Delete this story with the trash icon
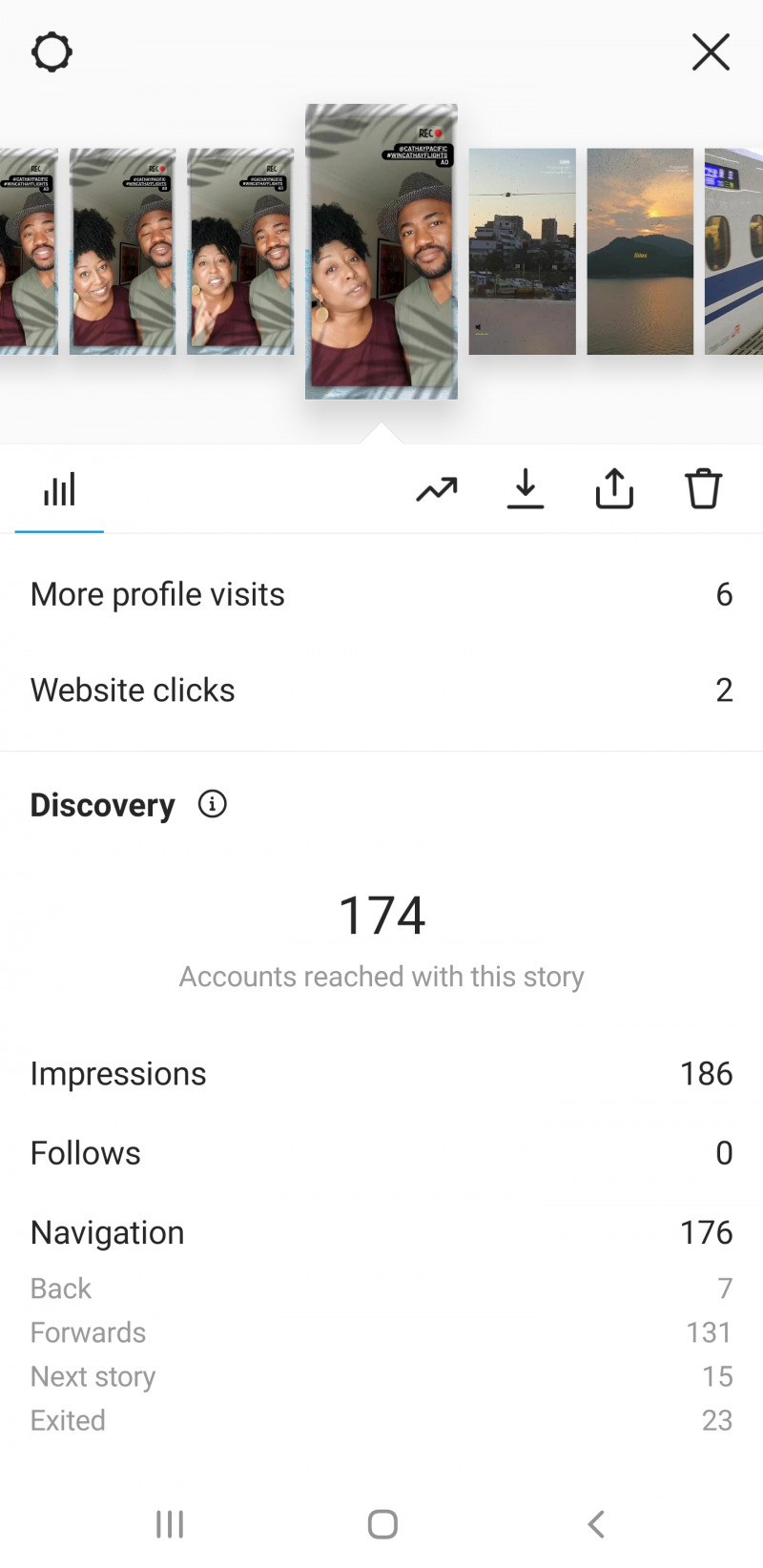This screenshot has height=1568, width=763. [x=703, y=490]
